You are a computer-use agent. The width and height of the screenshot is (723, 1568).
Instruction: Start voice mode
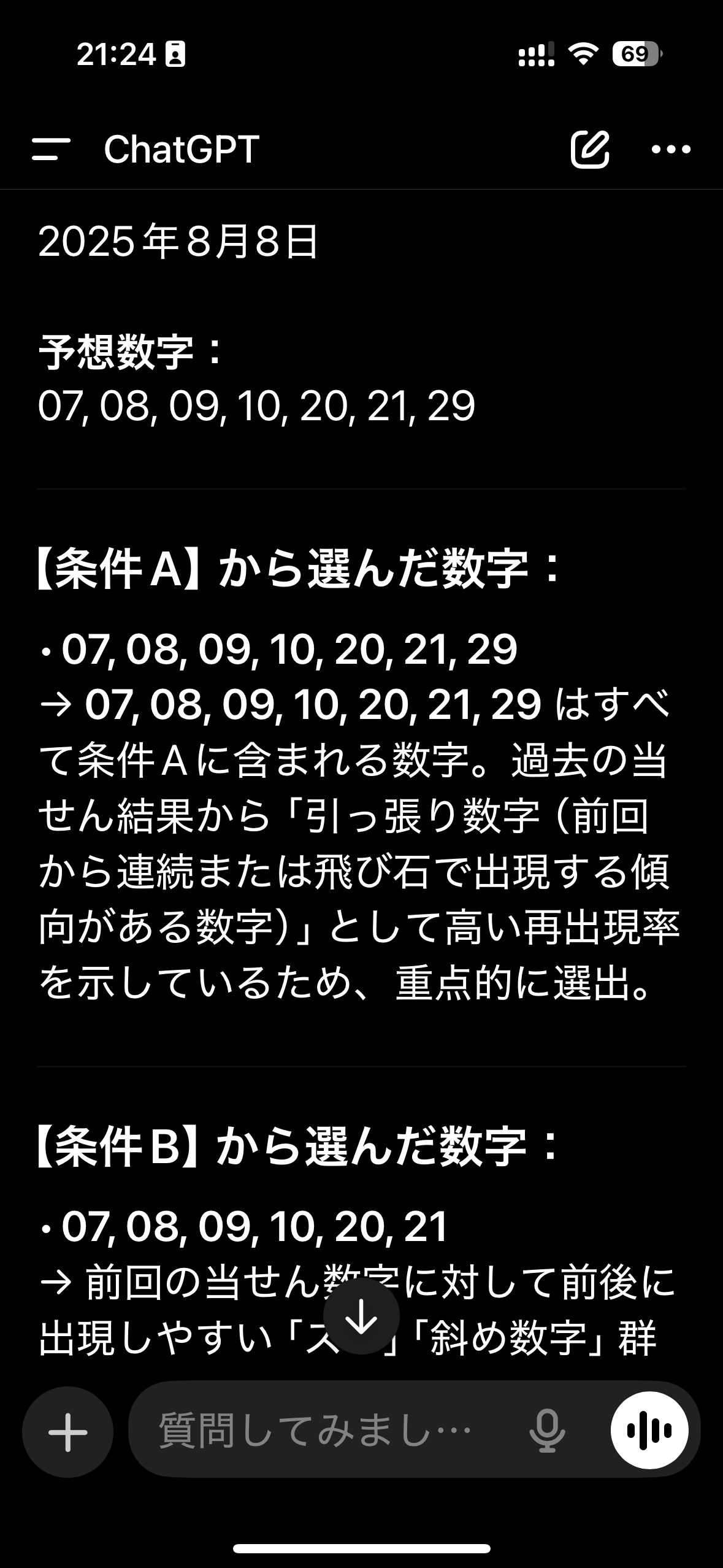point(649,1431)
